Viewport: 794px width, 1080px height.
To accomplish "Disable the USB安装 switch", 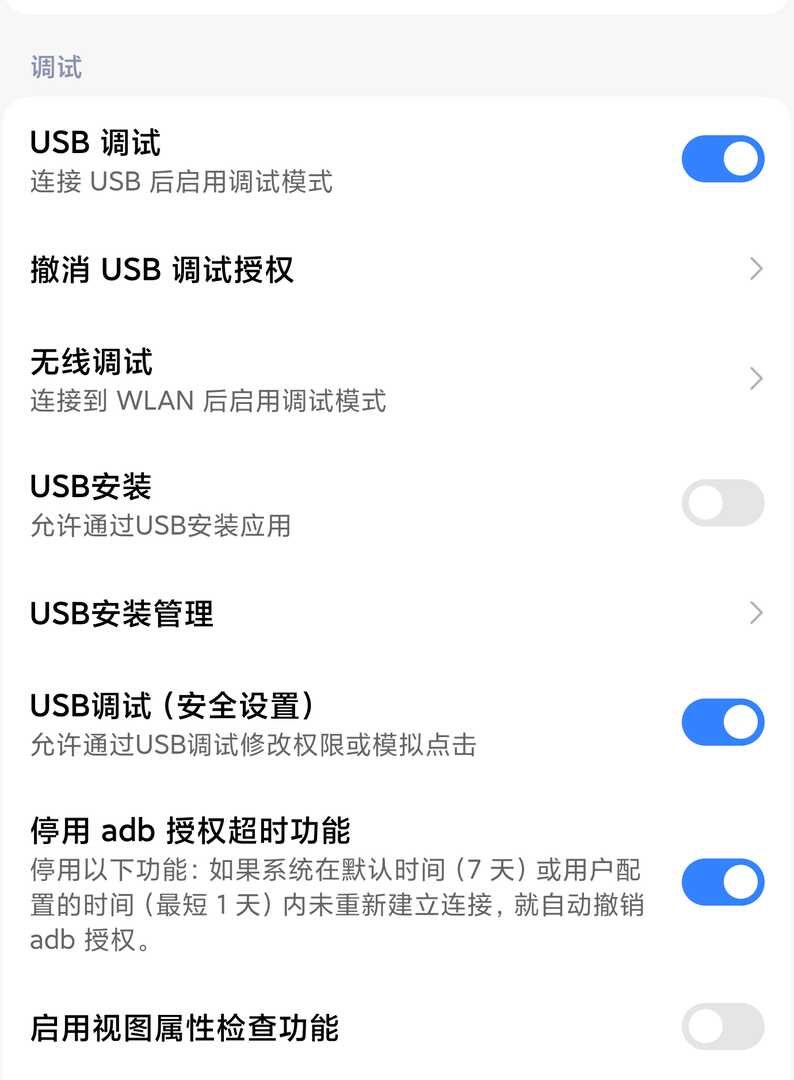I will pyautogui.click(x=722, y=502).
